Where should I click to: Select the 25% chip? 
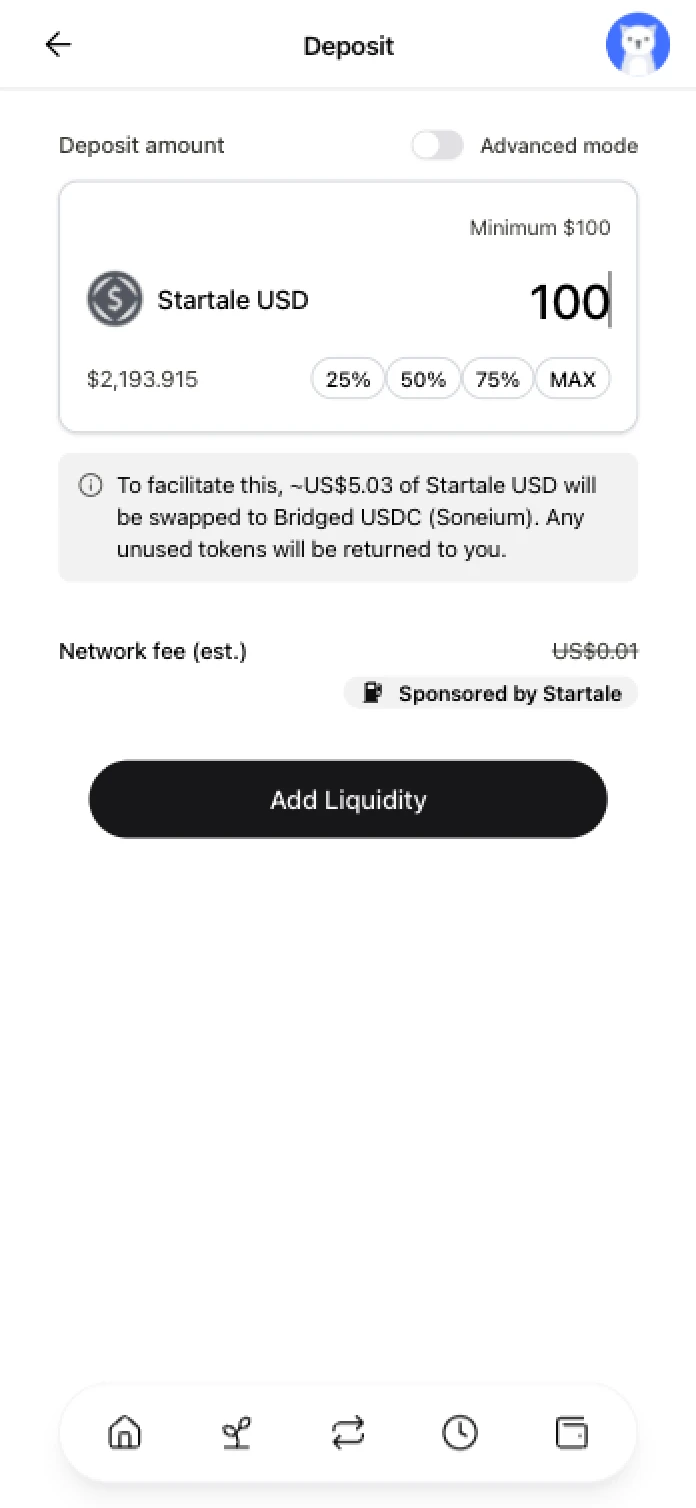point(348,380)
